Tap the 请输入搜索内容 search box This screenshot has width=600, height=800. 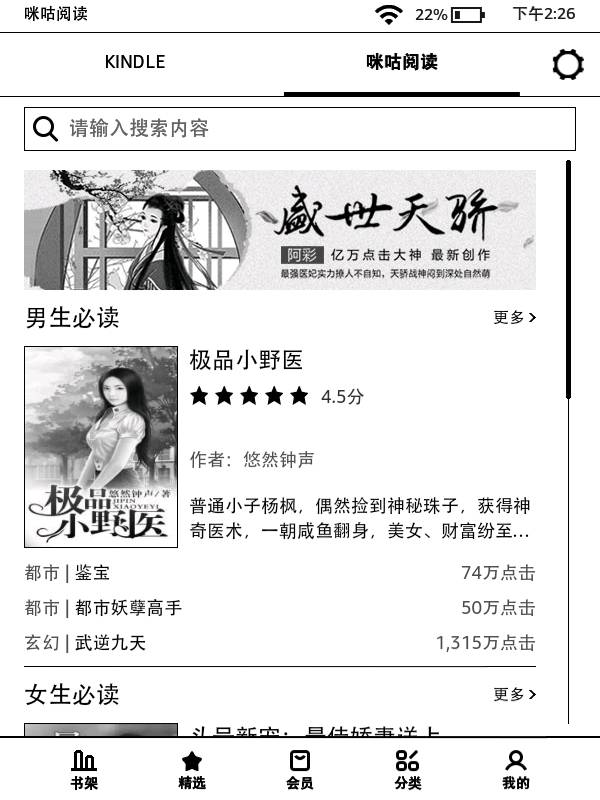tap(300, 129)
